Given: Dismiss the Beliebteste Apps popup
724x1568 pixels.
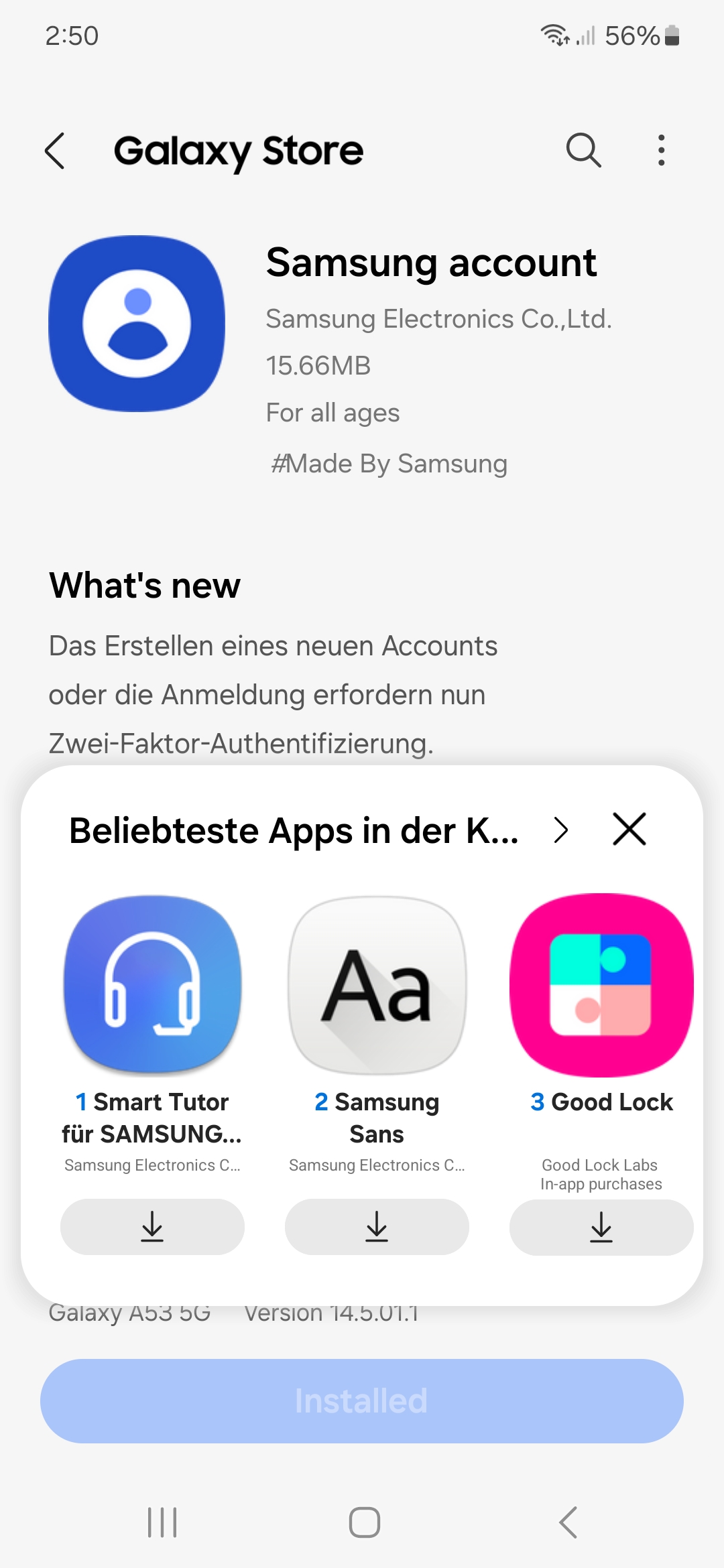Looking at the screenshot, I should (629, 830).
